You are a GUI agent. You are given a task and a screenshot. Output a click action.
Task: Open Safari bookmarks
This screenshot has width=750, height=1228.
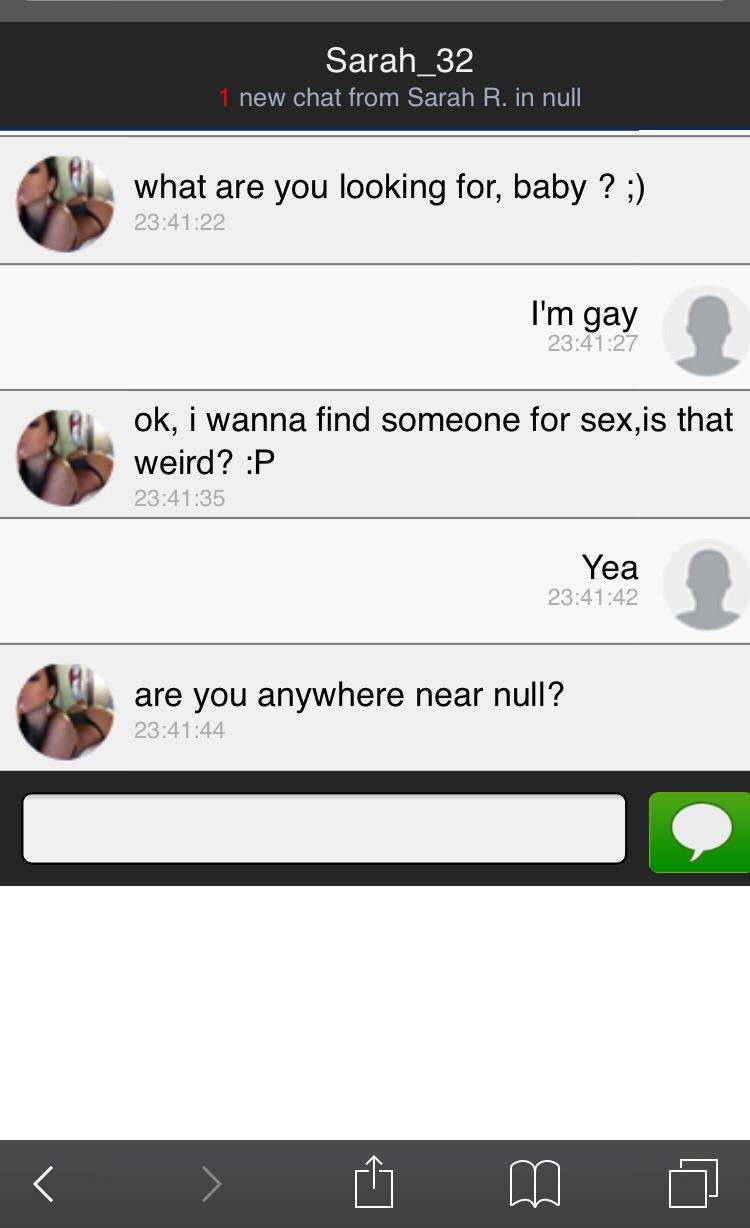click(535, 1184)
